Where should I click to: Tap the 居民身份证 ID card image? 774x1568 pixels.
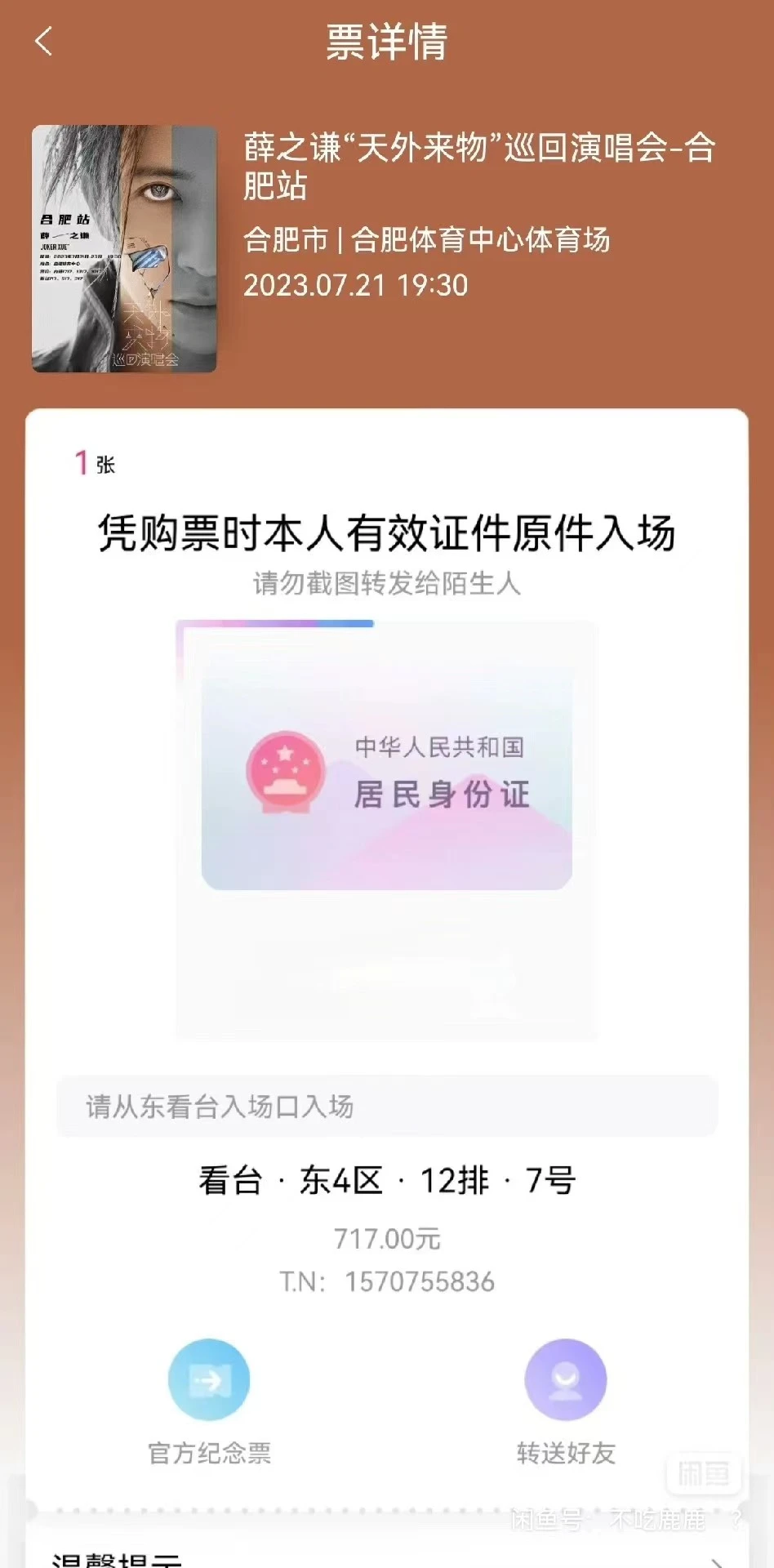point(386,784)
